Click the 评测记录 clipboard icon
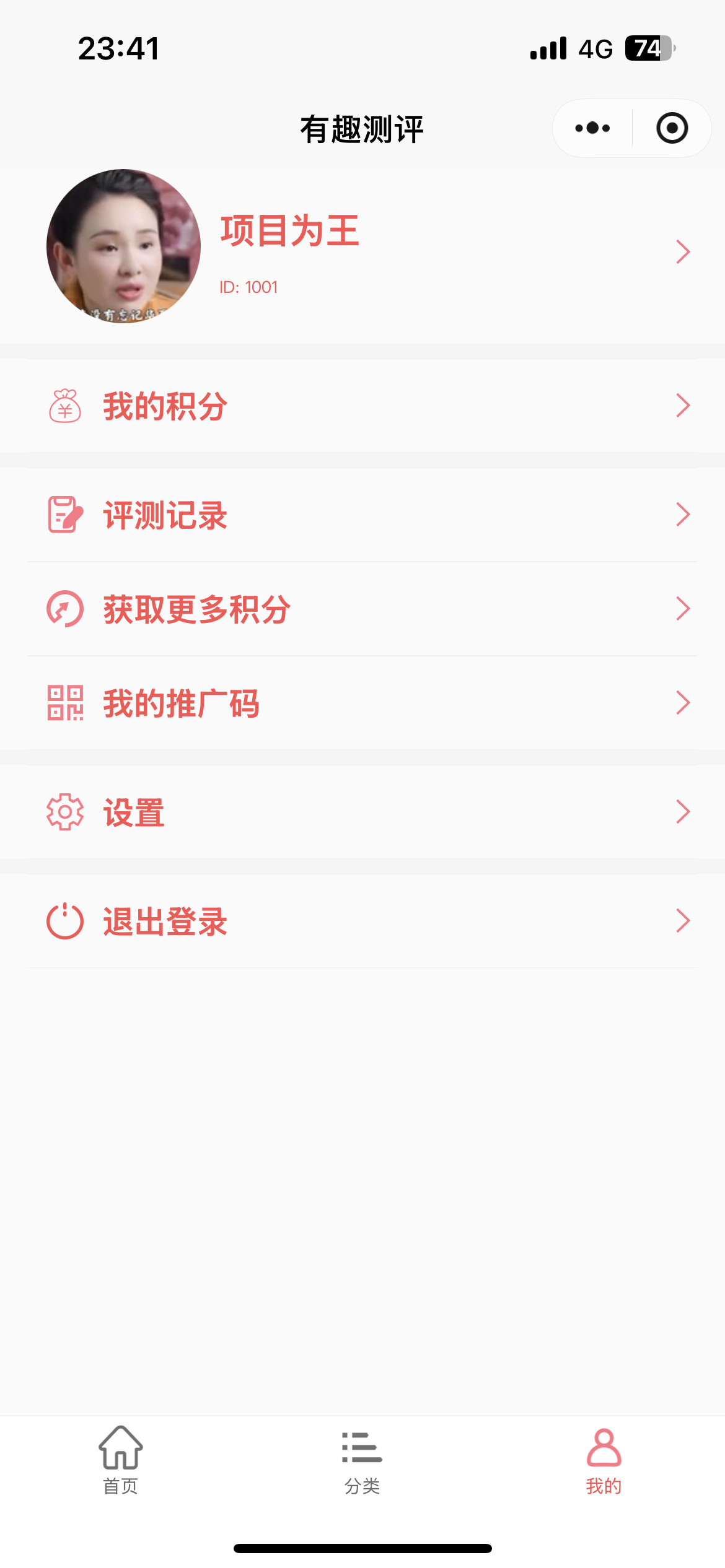The height and width of the screenshot is (1568, 725). coord(64,514)
